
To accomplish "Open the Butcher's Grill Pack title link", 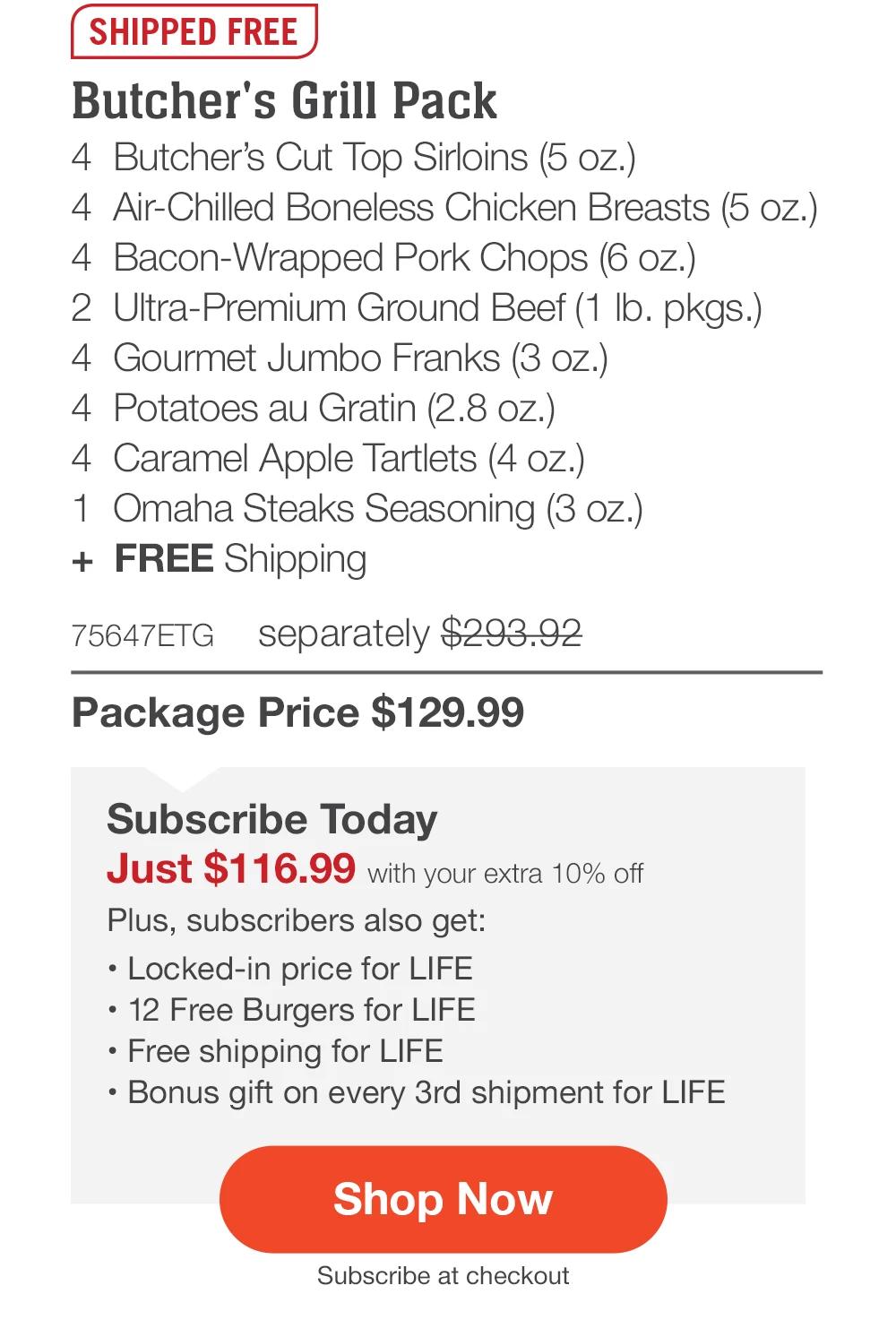I will [285, 101].
